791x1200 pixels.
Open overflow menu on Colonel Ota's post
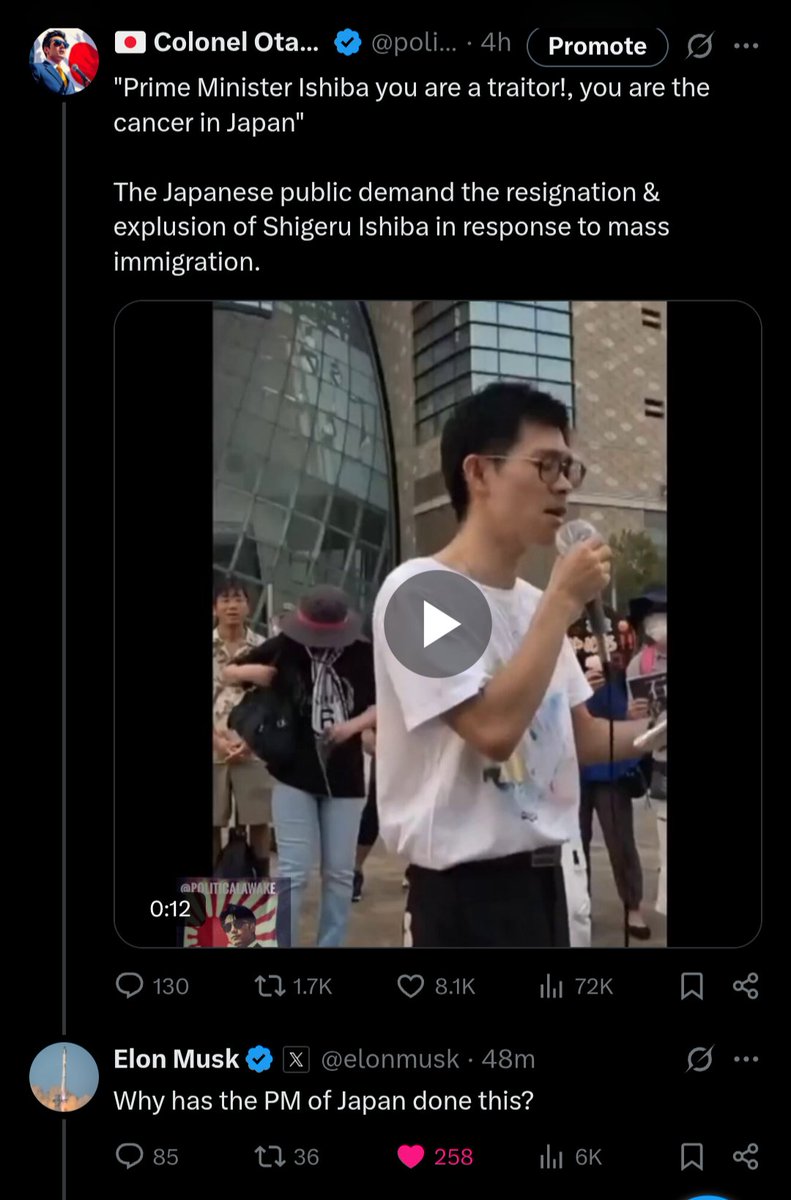pyautogui.click(x=746, y=45)
